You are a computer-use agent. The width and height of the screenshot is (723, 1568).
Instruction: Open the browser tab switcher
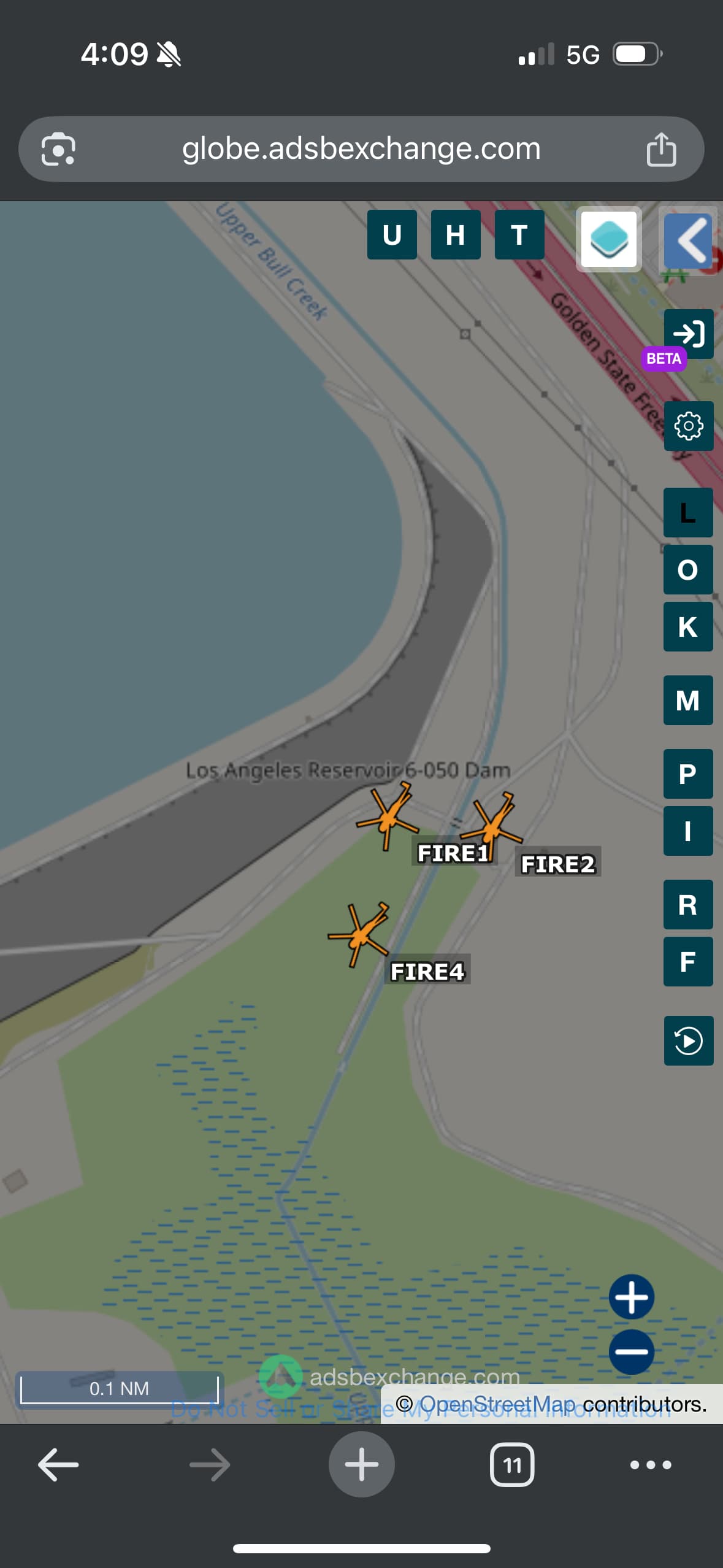coord(511,1464)
